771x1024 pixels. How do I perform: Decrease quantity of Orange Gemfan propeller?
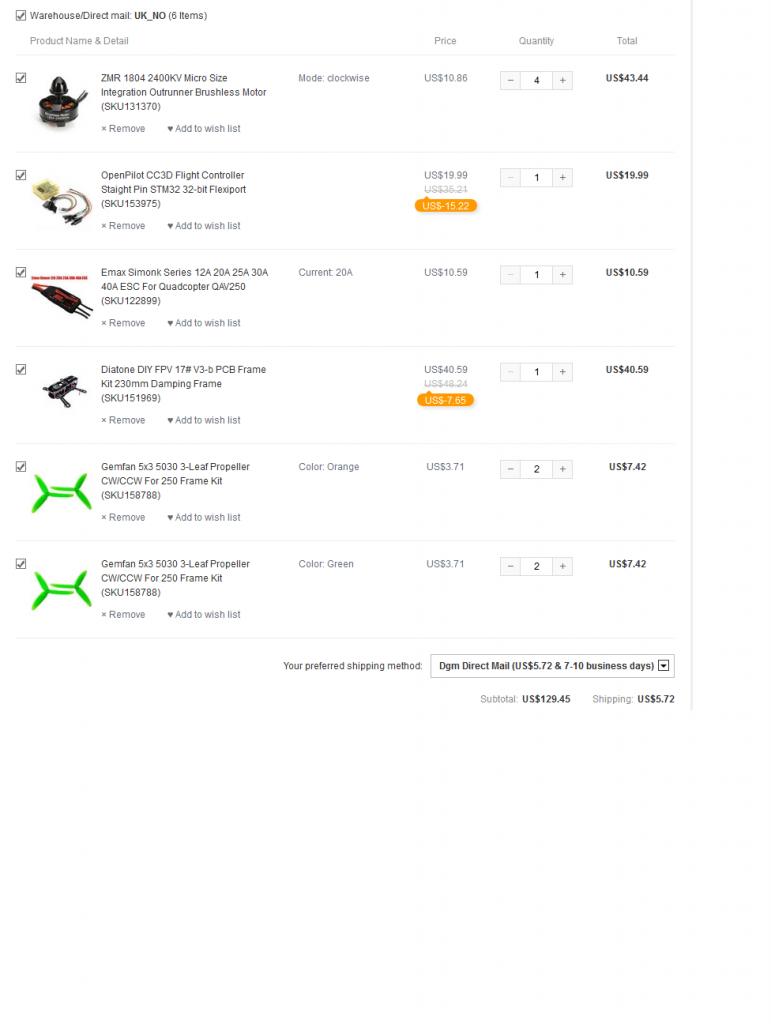[510, 469]
